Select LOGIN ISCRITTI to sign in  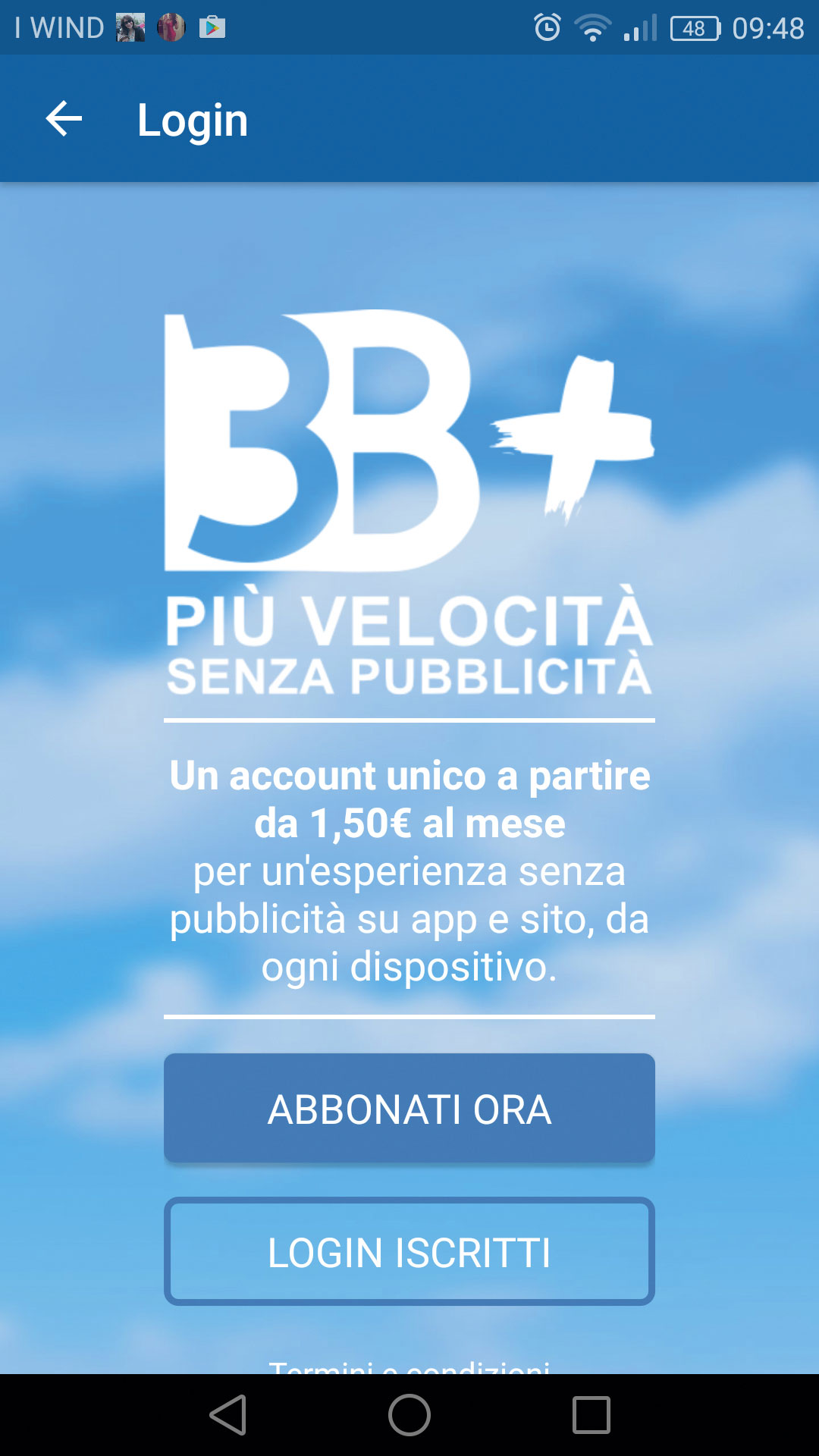[x=409, y=1251]
